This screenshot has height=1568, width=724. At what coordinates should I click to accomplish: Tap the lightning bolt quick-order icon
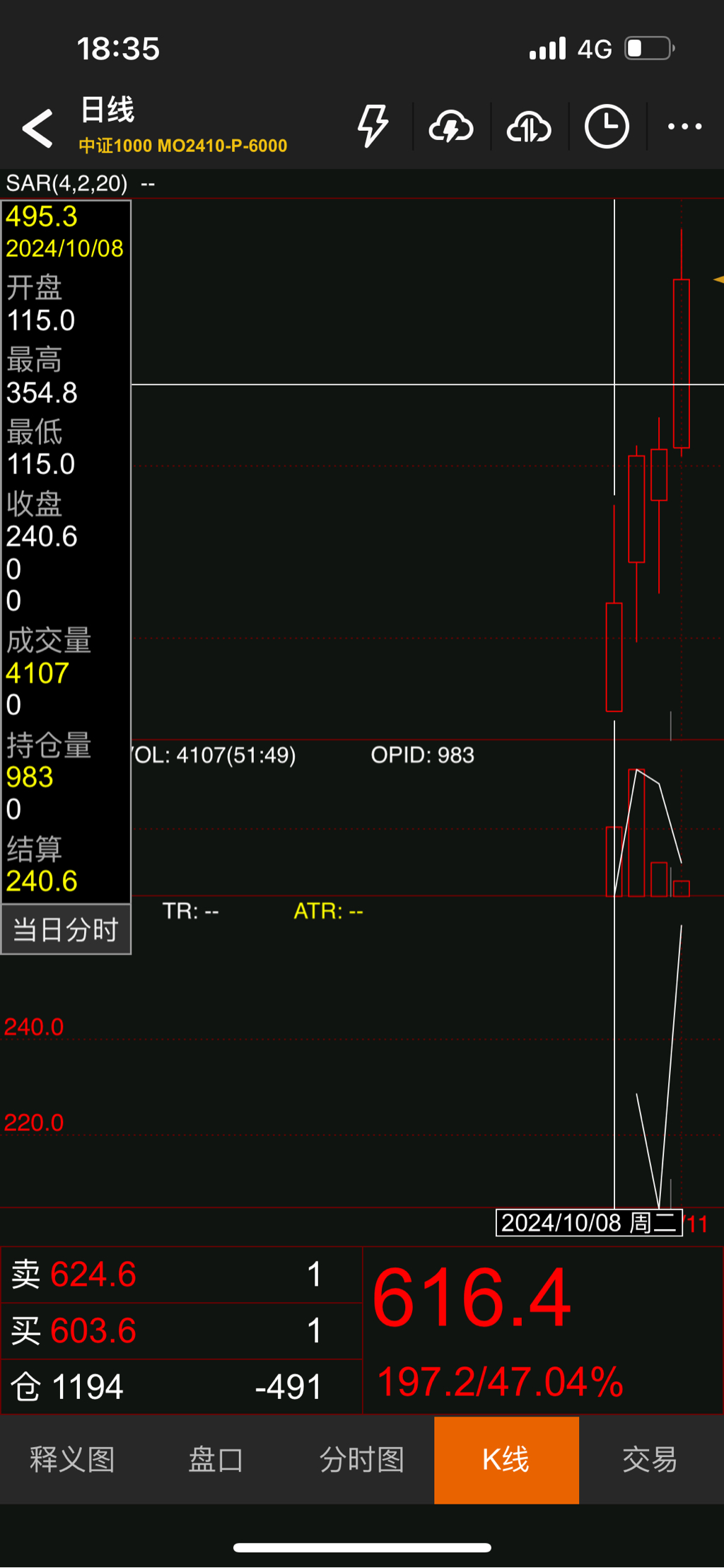click(x=373, y=127)
